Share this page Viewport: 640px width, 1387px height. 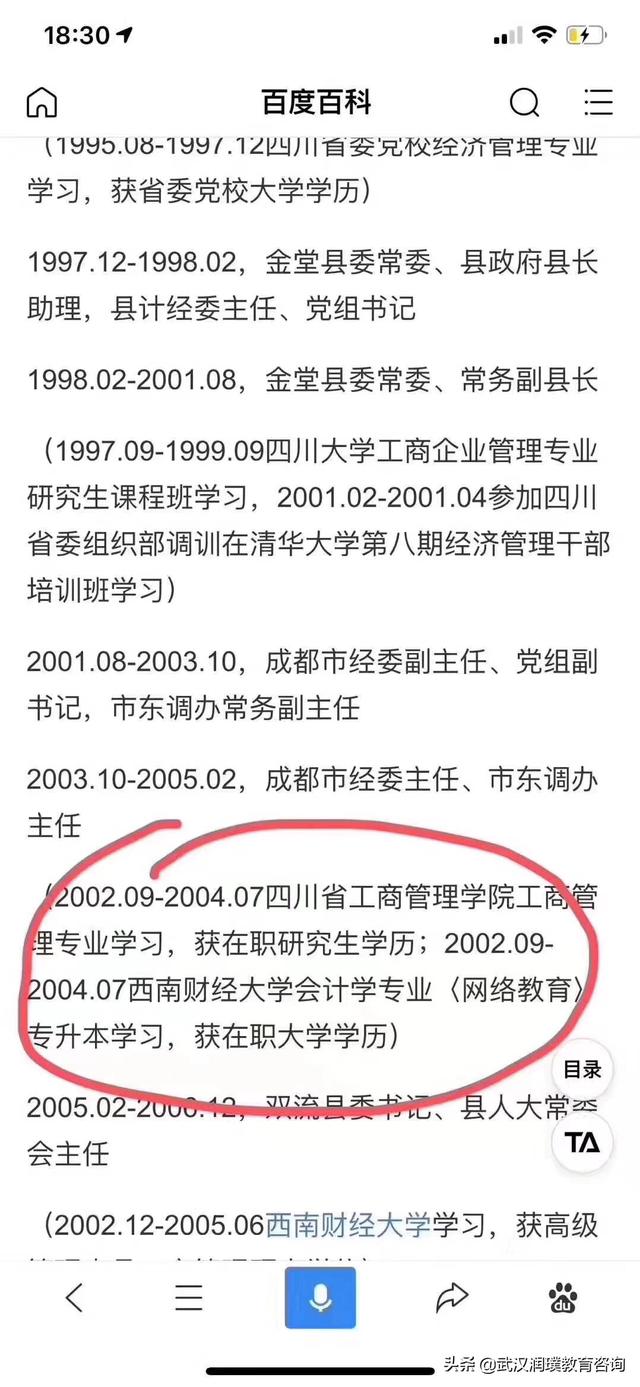click(452, 1298)
